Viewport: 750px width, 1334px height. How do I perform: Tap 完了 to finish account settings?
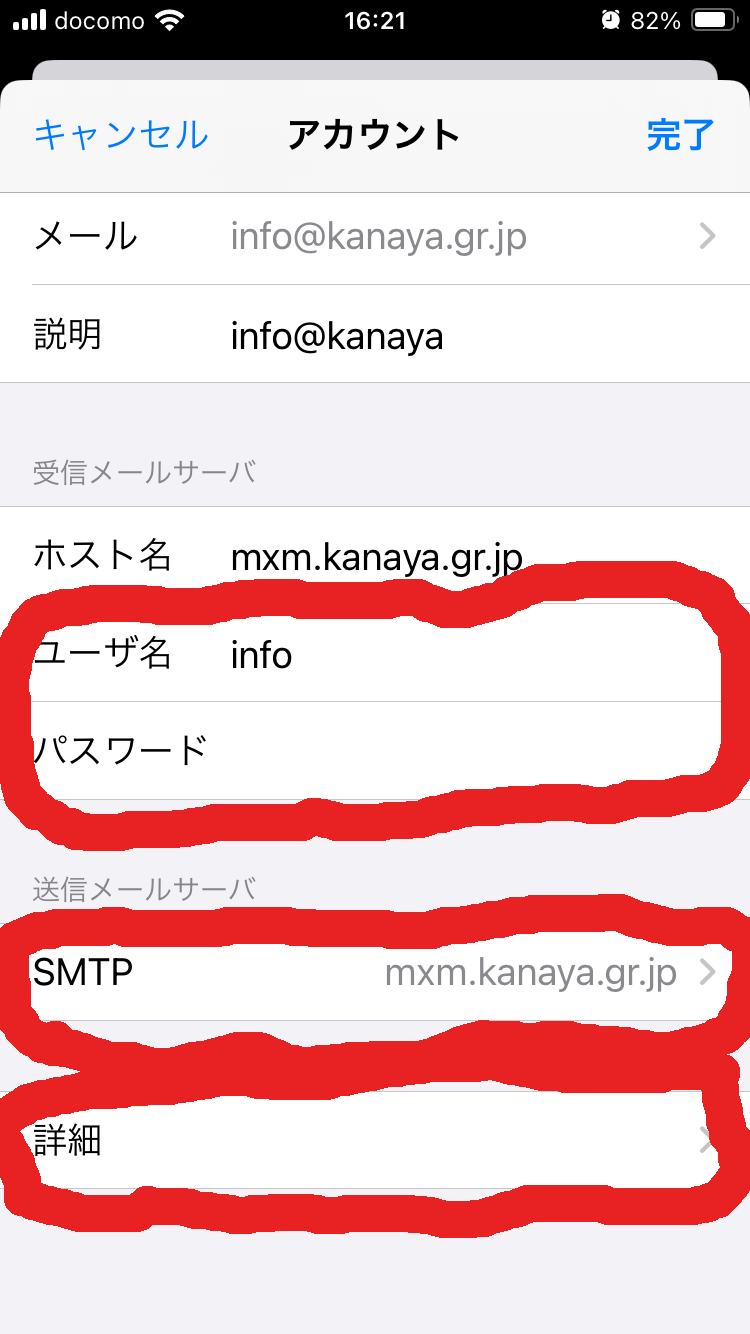point(680,135)
